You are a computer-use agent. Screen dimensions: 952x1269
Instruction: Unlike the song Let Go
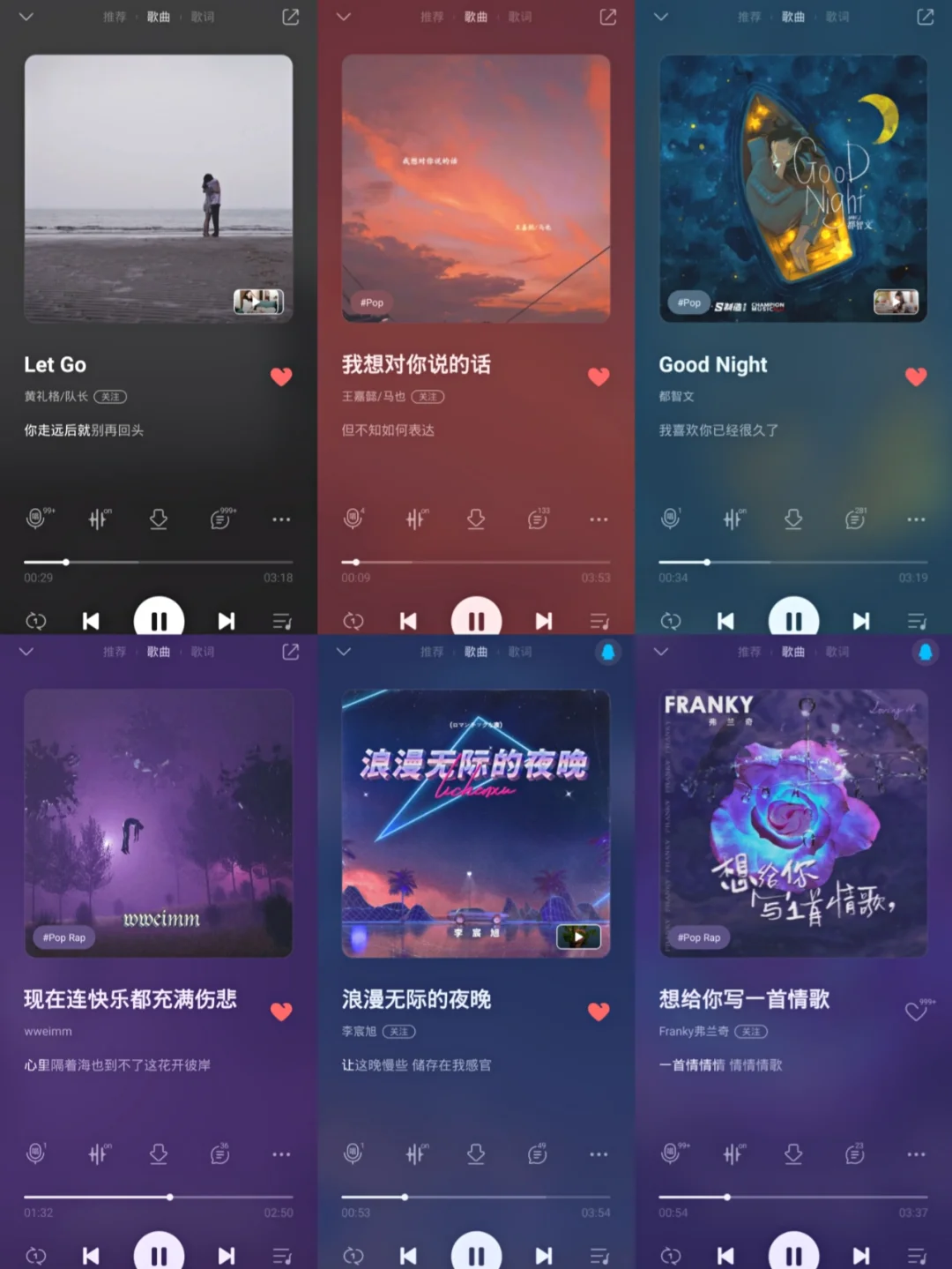(x=282, y=377)
